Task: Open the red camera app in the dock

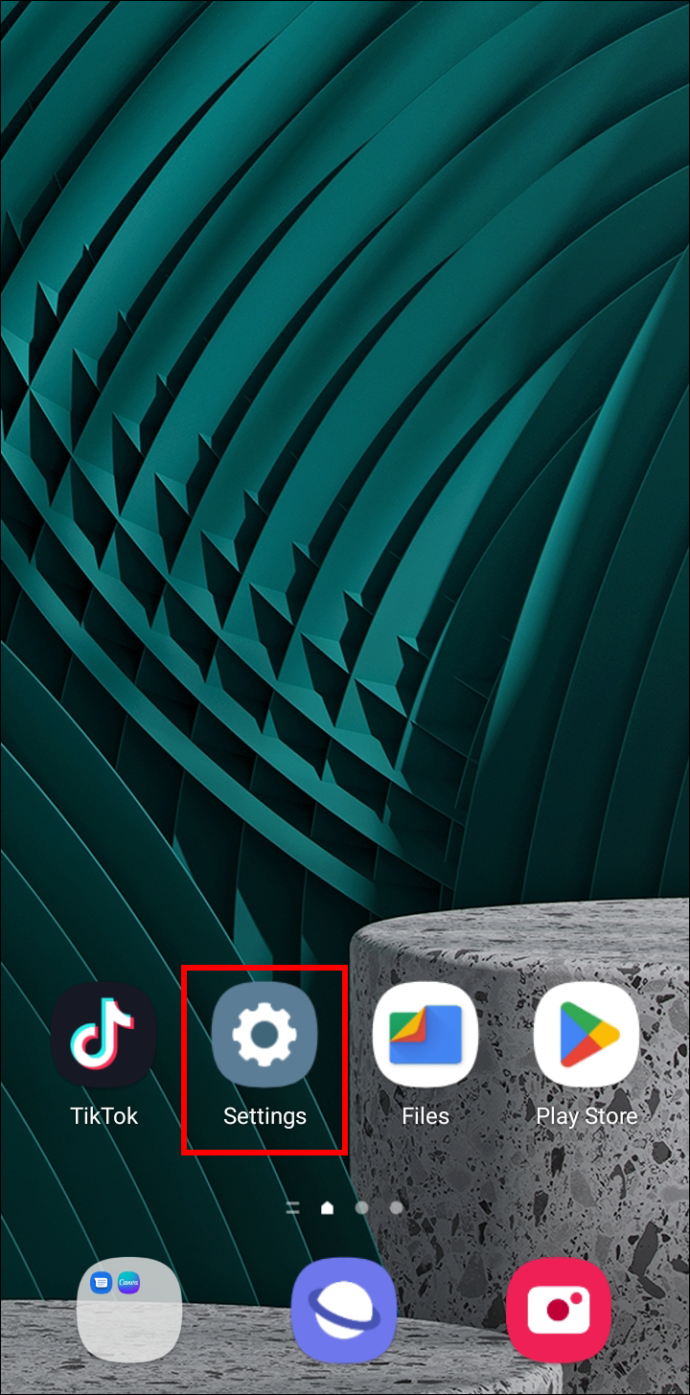Action: (x=558, y=1309)
